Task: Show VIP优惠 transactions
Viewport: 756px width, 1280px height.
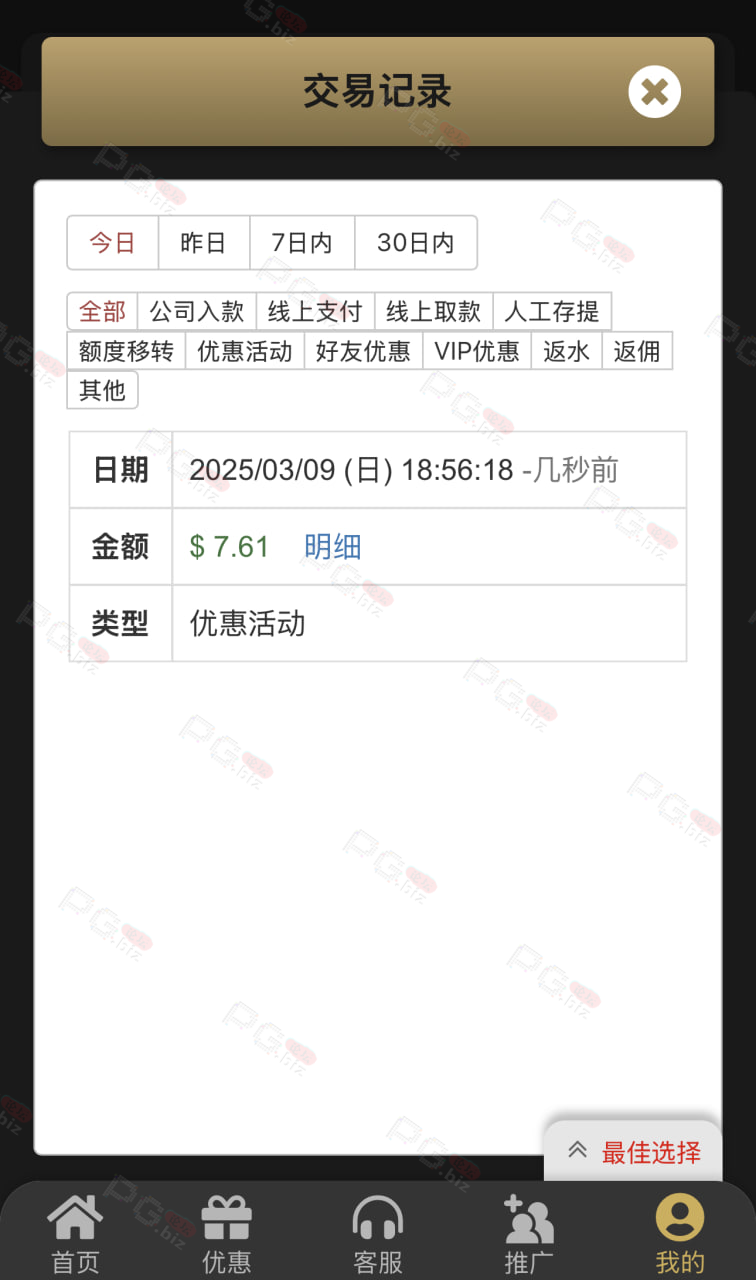Action: click(x=477, y=351)
